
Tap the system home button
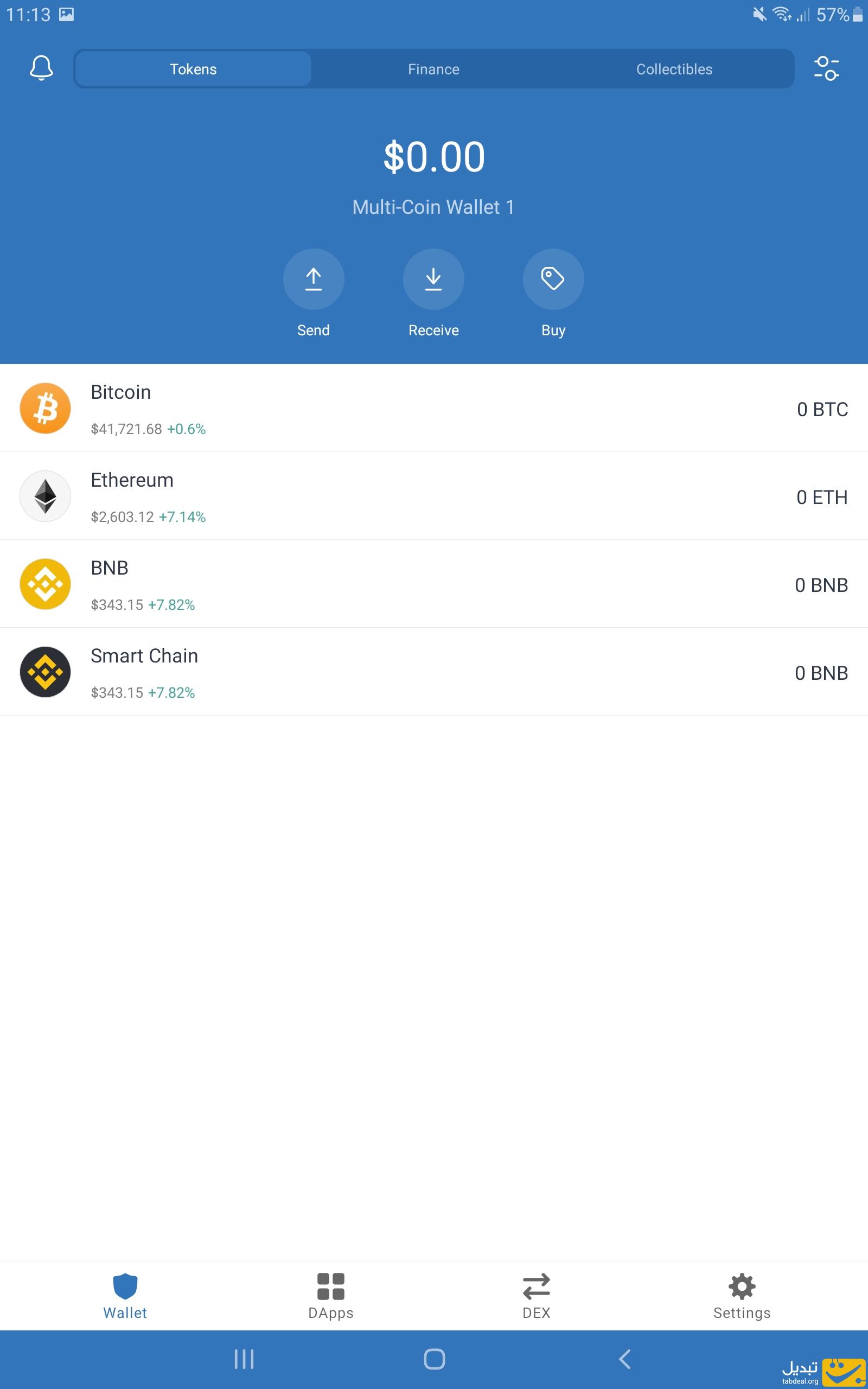[434, 1359]
